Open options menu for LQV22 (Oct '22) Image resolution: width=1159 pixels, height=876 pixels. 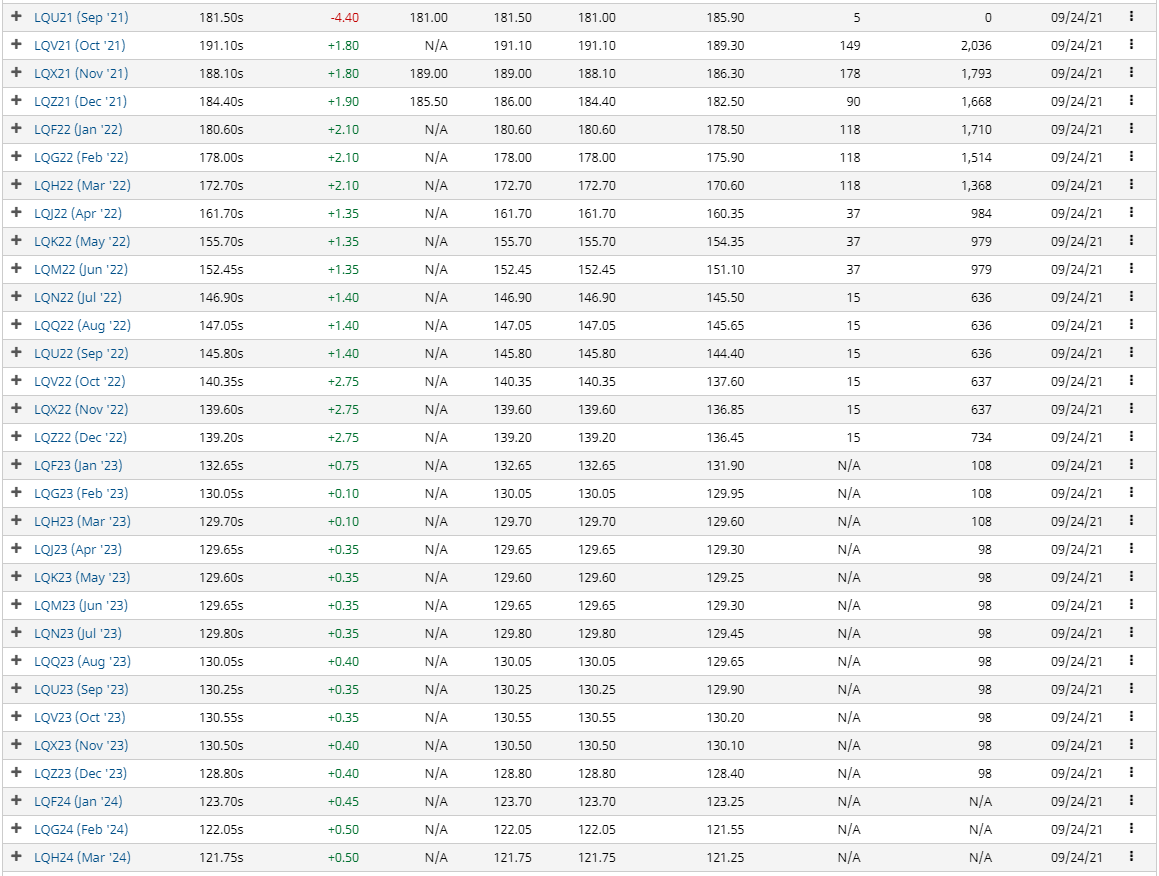coord(1131,381)
